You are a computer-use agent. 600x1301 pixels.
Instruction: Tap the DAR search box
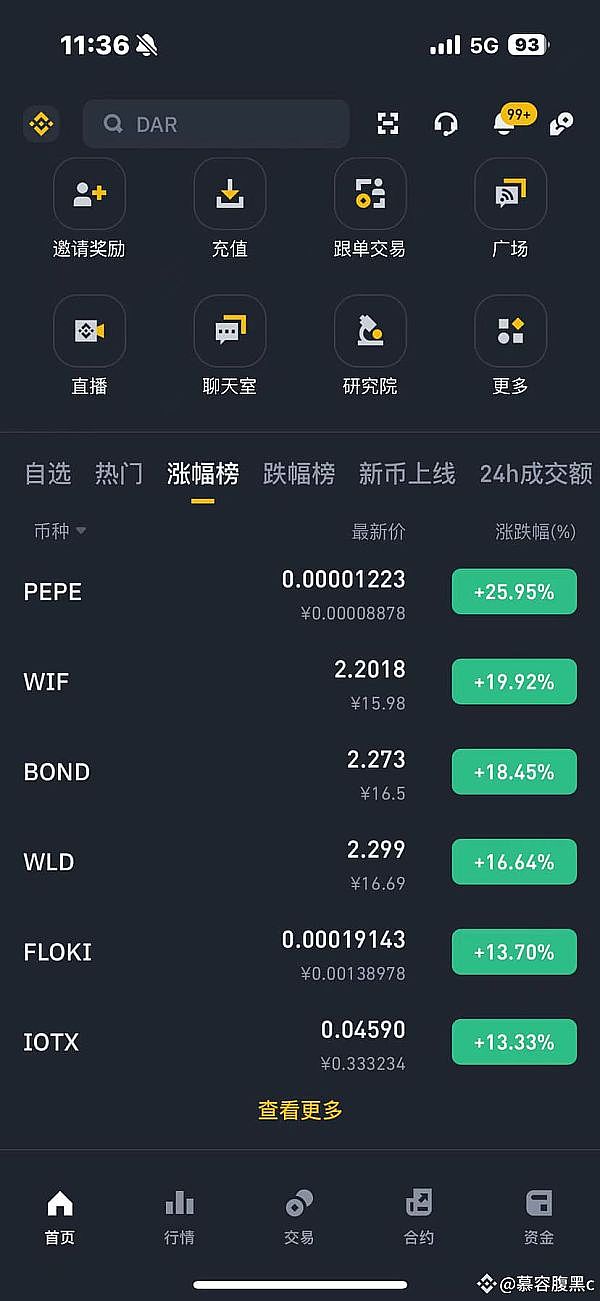pos(216,124)
